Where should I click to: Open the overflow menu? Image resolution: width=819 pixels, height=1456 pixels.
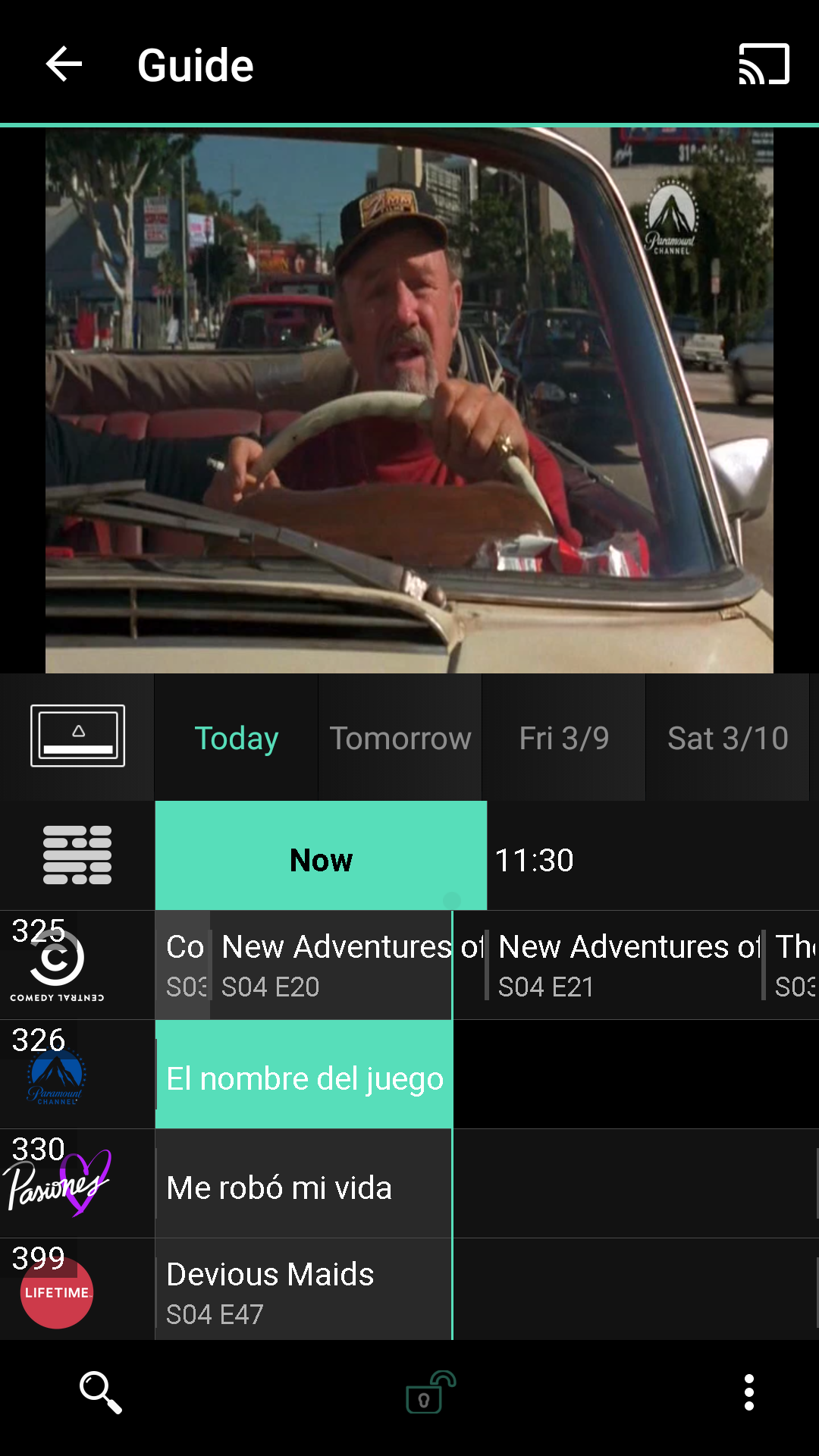click(748, 1392)
